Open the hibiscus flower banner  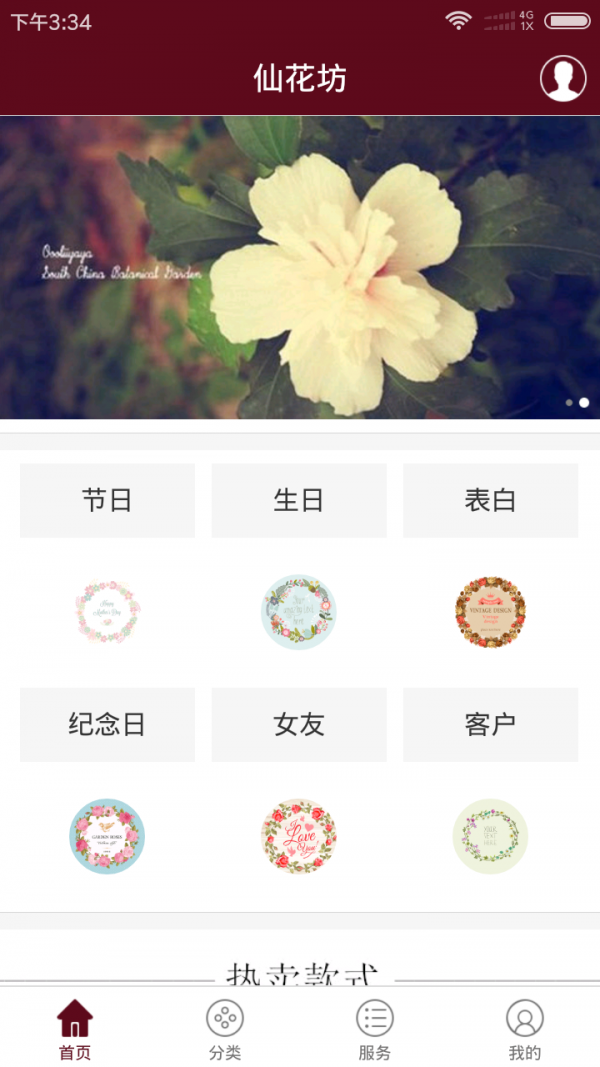(300, 267)
